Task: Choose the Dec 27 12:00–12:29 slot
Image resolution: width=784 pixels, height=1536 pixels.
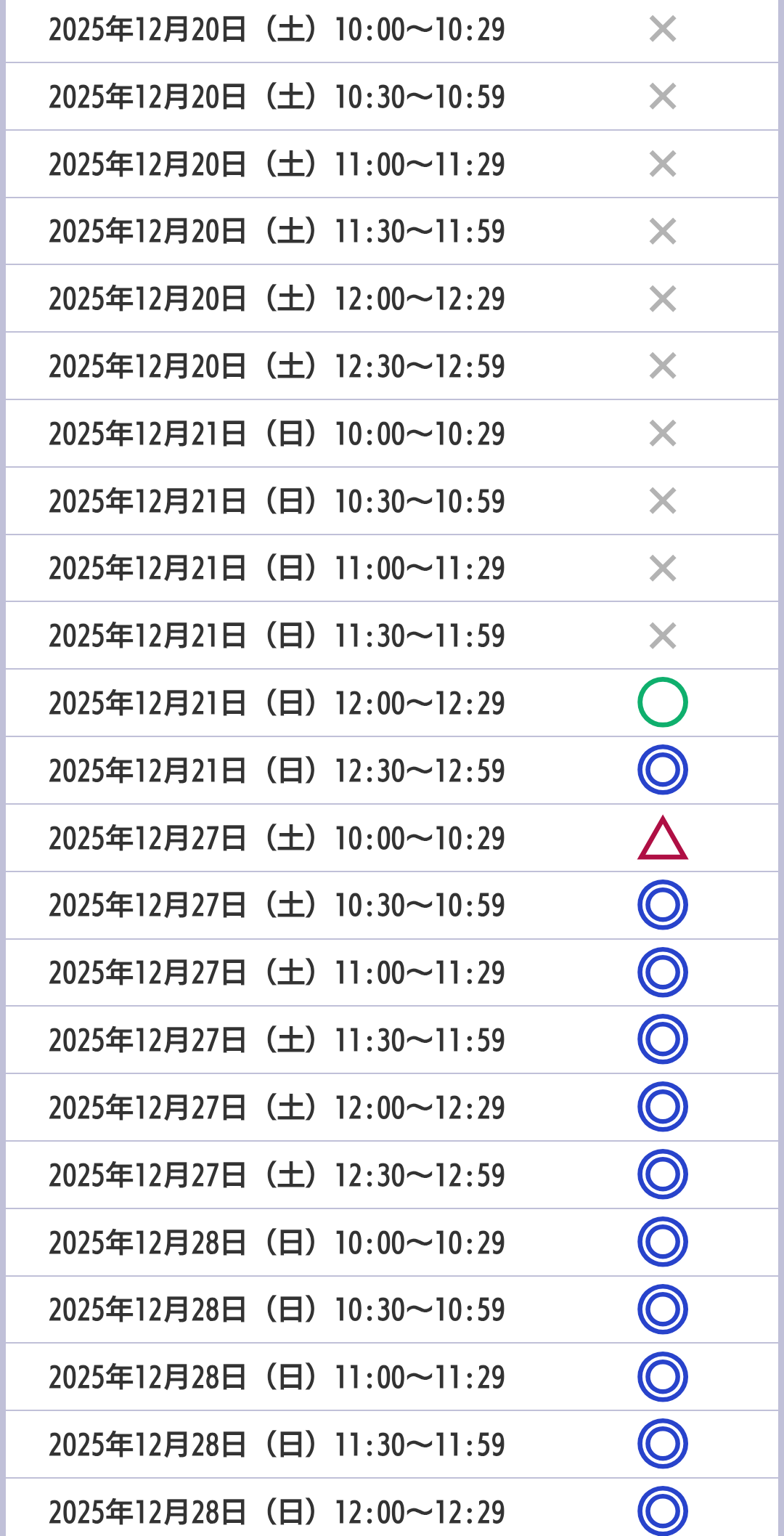Action: coord(662,1107)
